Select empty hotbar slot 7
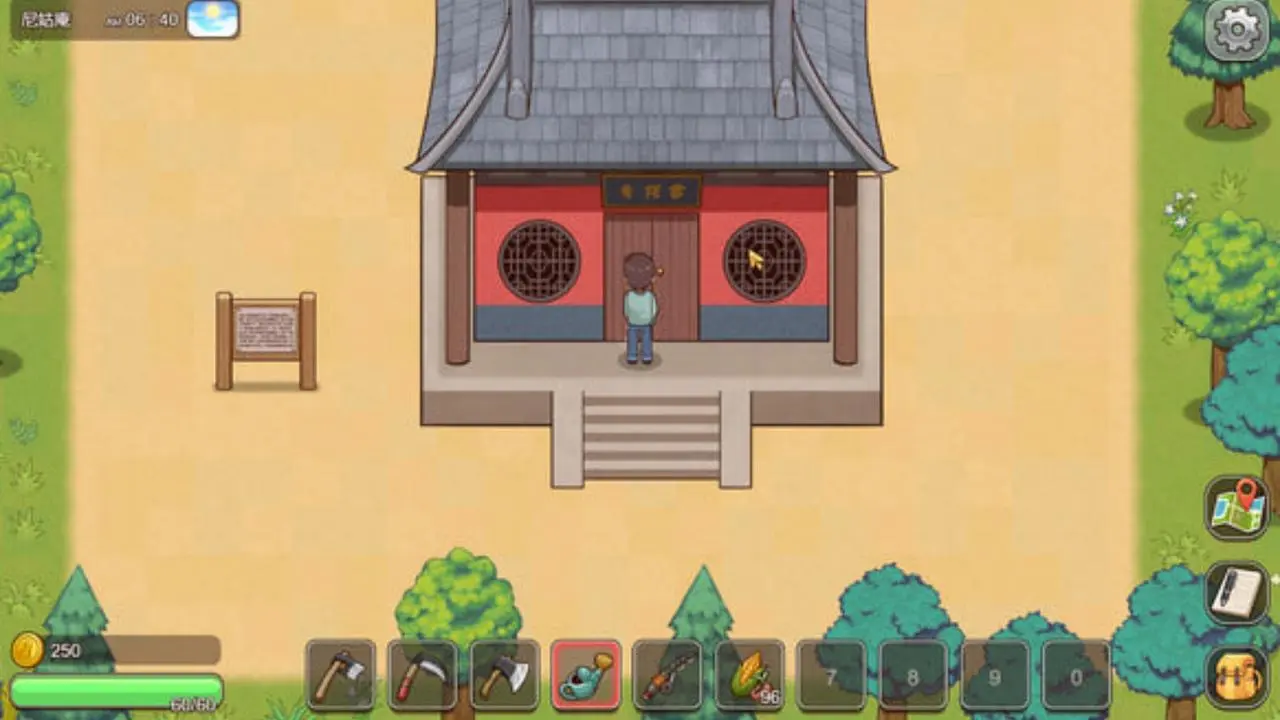This screenshot has width=1280, height=720. [x=831, y=675]
